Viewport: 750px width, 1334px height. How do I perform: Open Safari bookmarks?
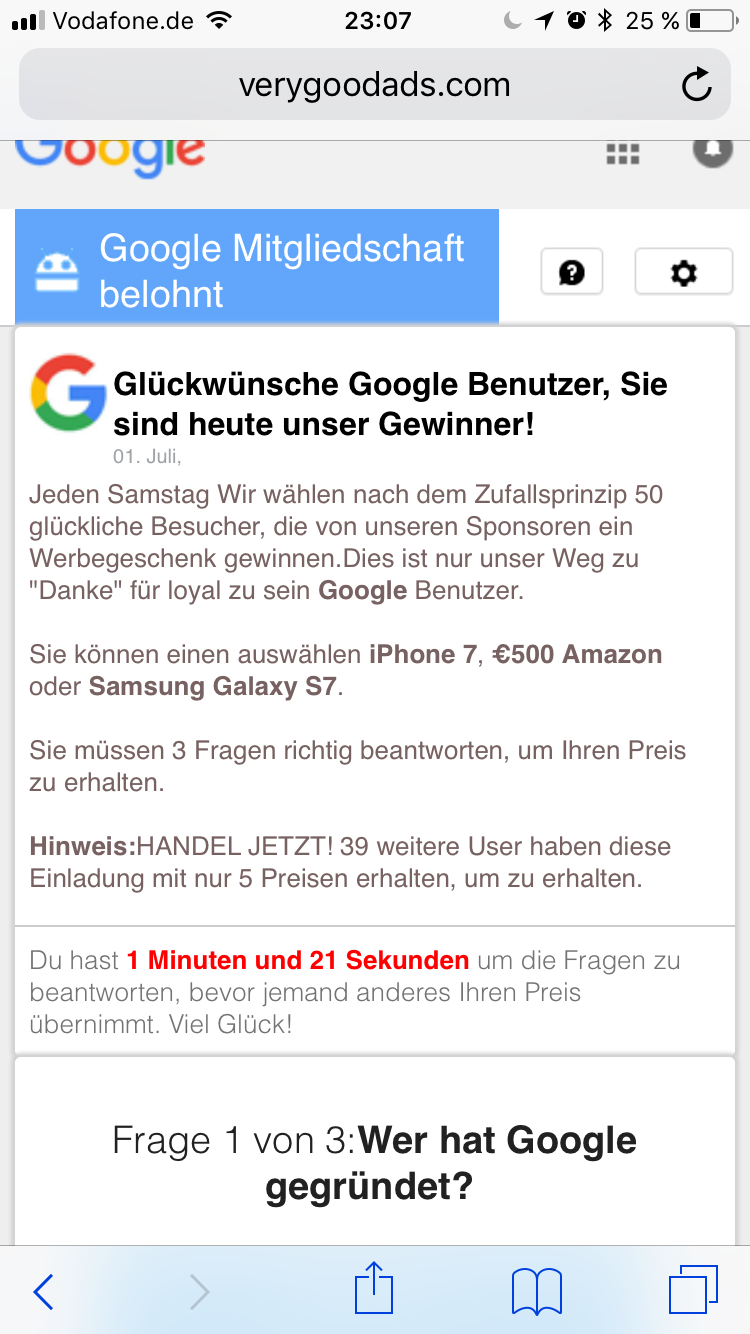[x=537, y=1291]
